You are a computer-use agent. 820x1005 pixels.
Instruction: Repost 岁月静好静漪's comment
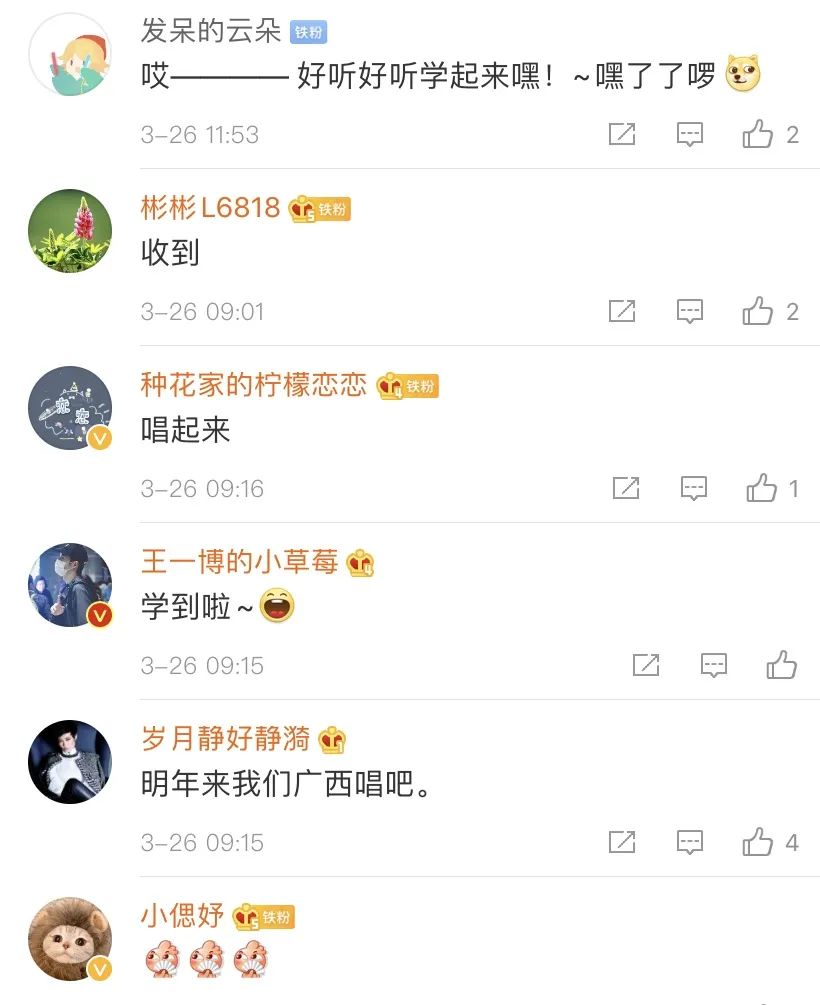point(622,842)
